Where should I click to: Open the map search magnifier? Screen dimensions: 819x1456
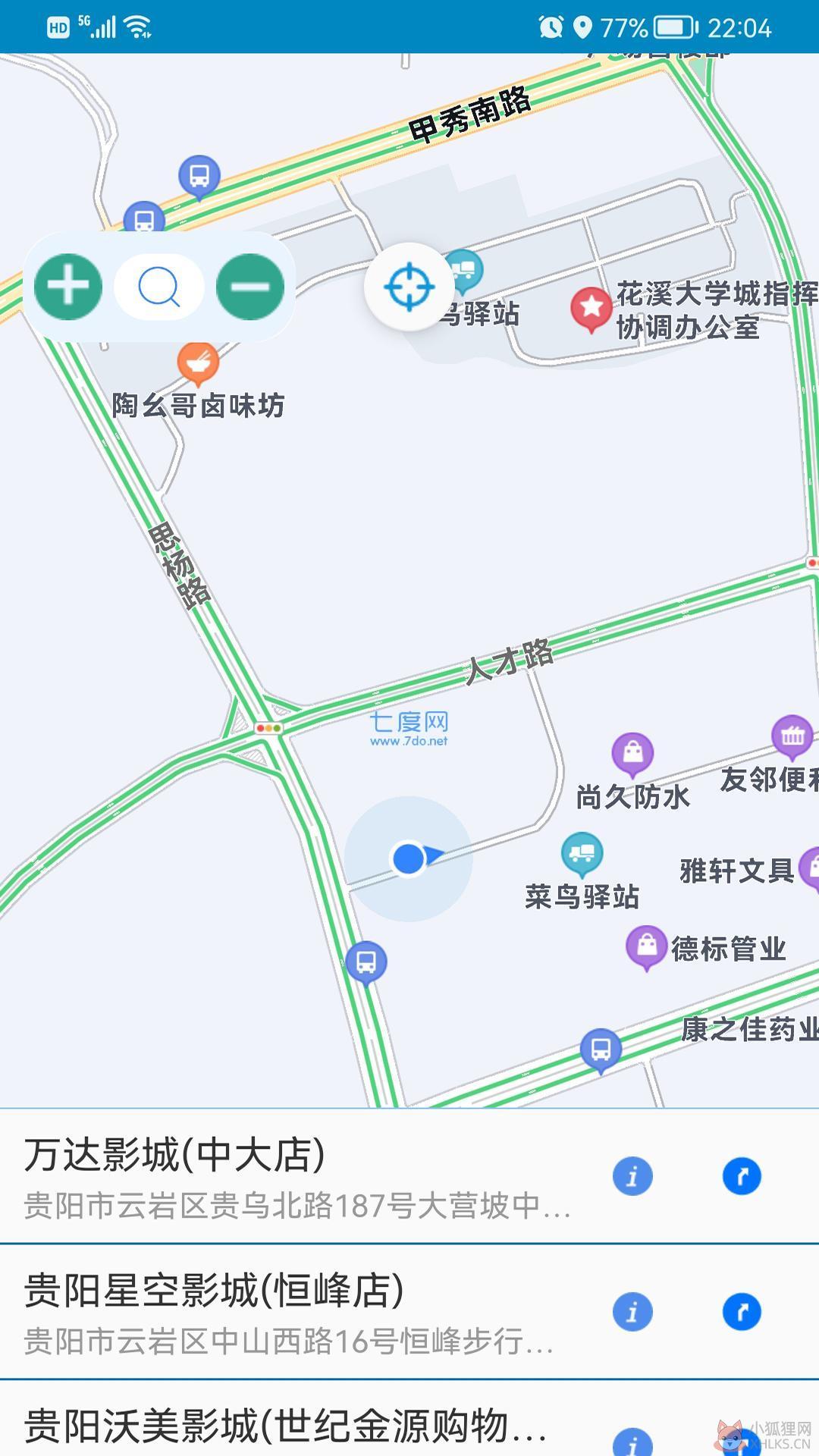[x=159, y=287]
